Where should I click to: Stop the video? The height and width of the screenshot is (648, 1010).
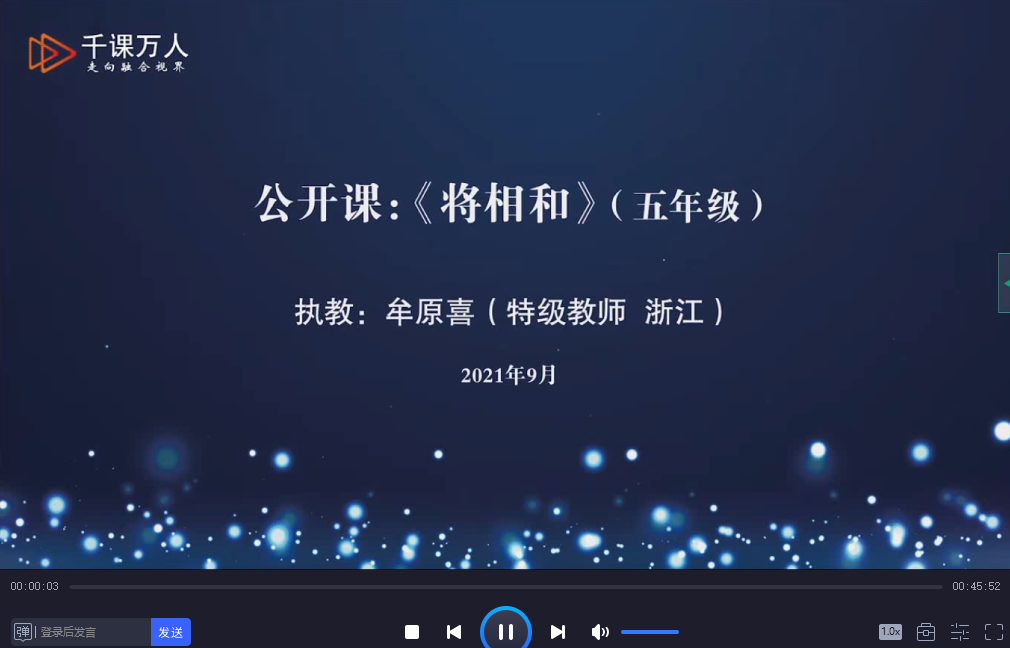[412, 632]
